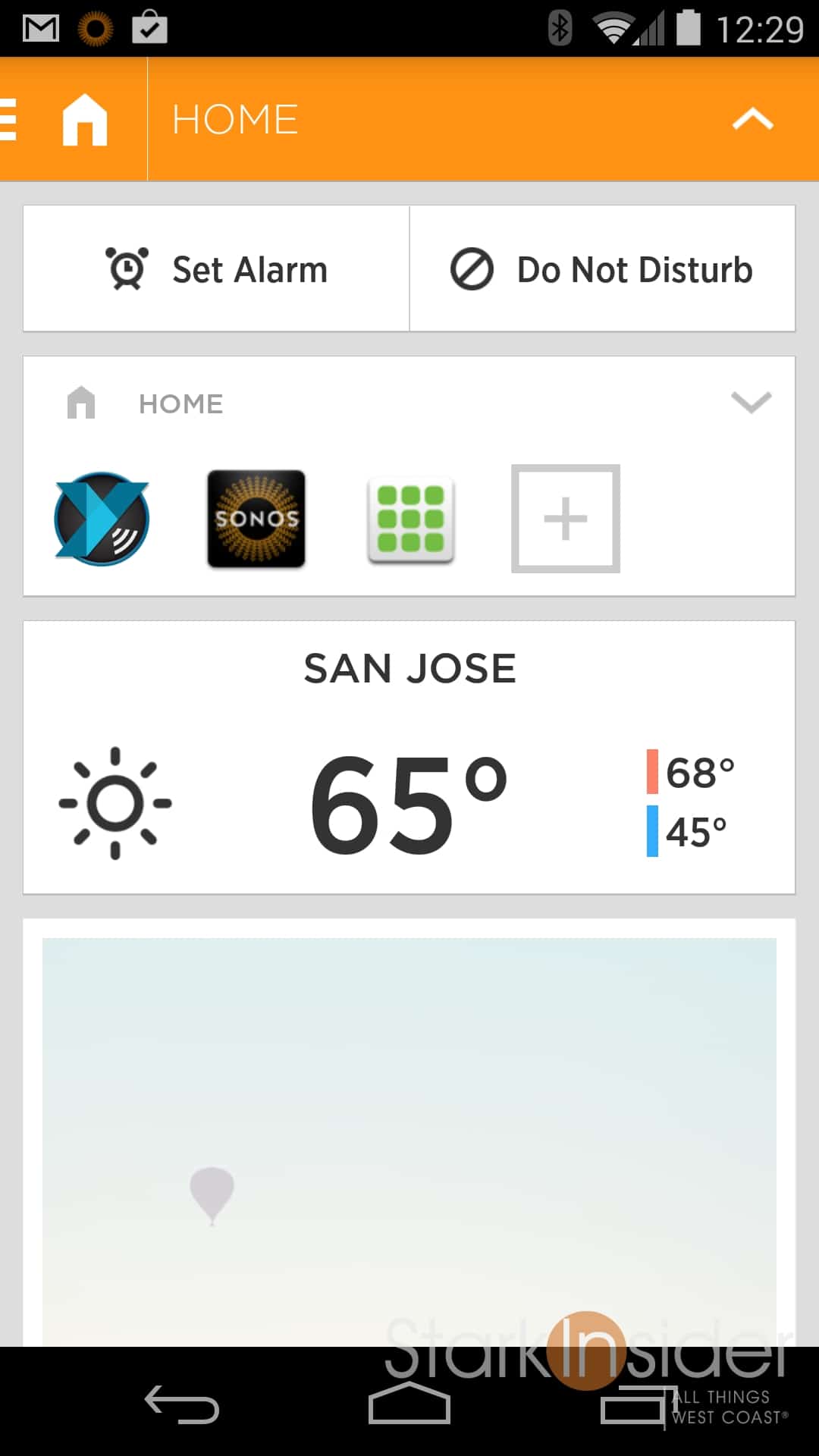Screen dimensions: 819x1456
Task: Go back with the system back button
Action: (x=182, y=1404)
